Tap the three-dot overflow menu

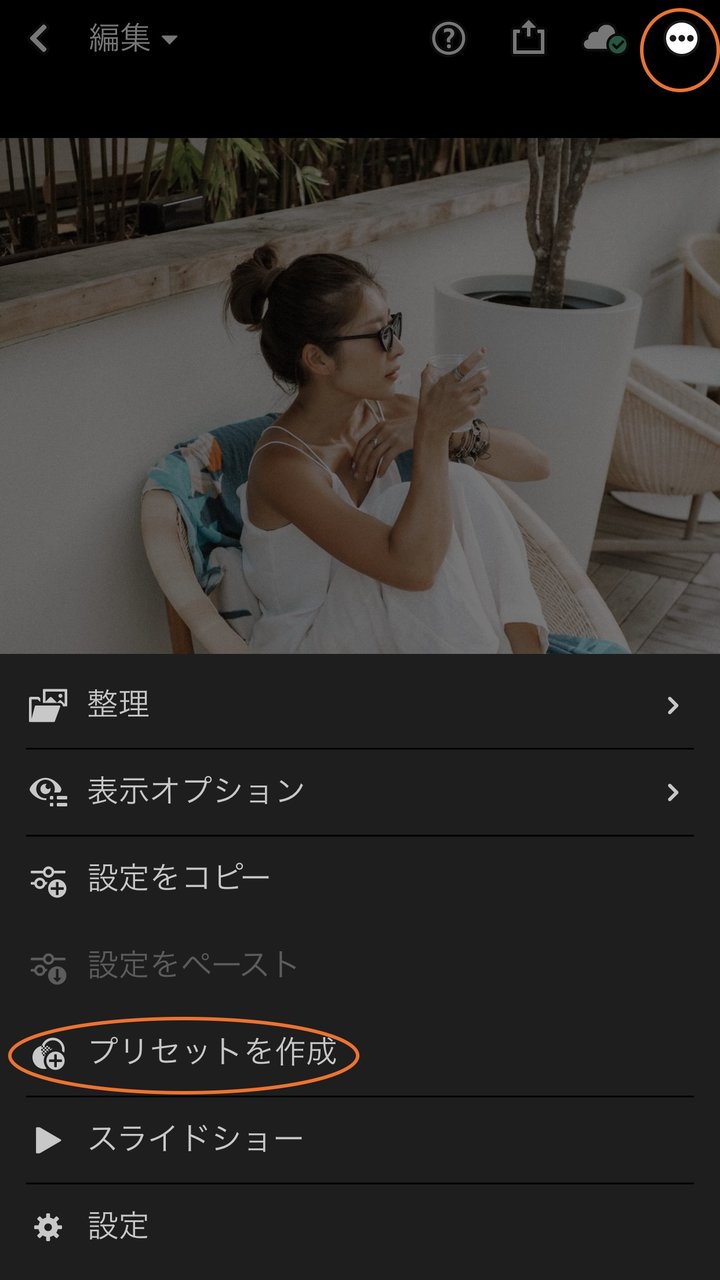click(681, 40)
